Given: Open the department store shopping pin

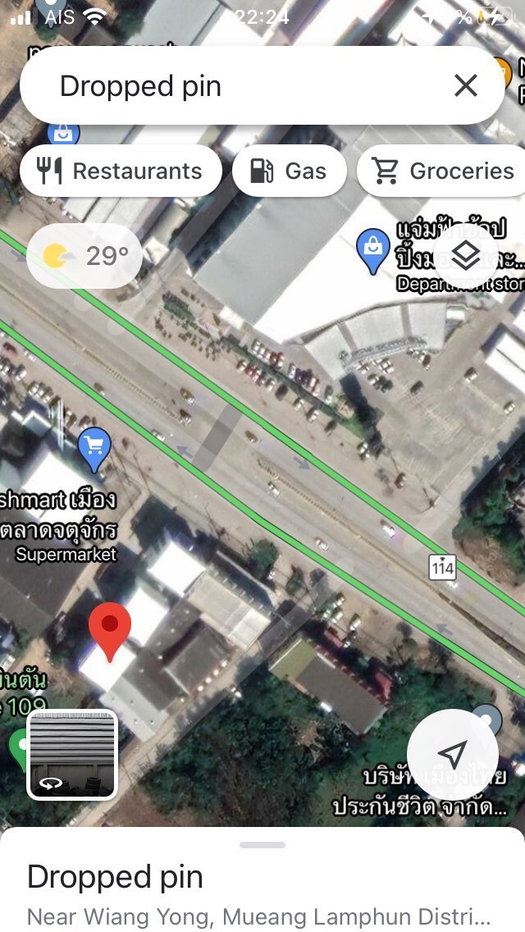Looking at the screenshot, I should [x=373, y=252].
